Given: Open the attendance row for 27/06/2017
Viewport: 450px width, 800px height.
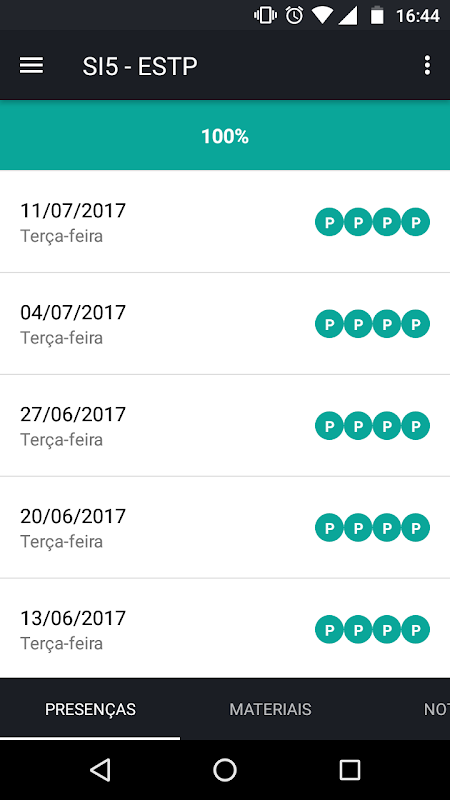Looking at the screenshot, I should point(225,426).
